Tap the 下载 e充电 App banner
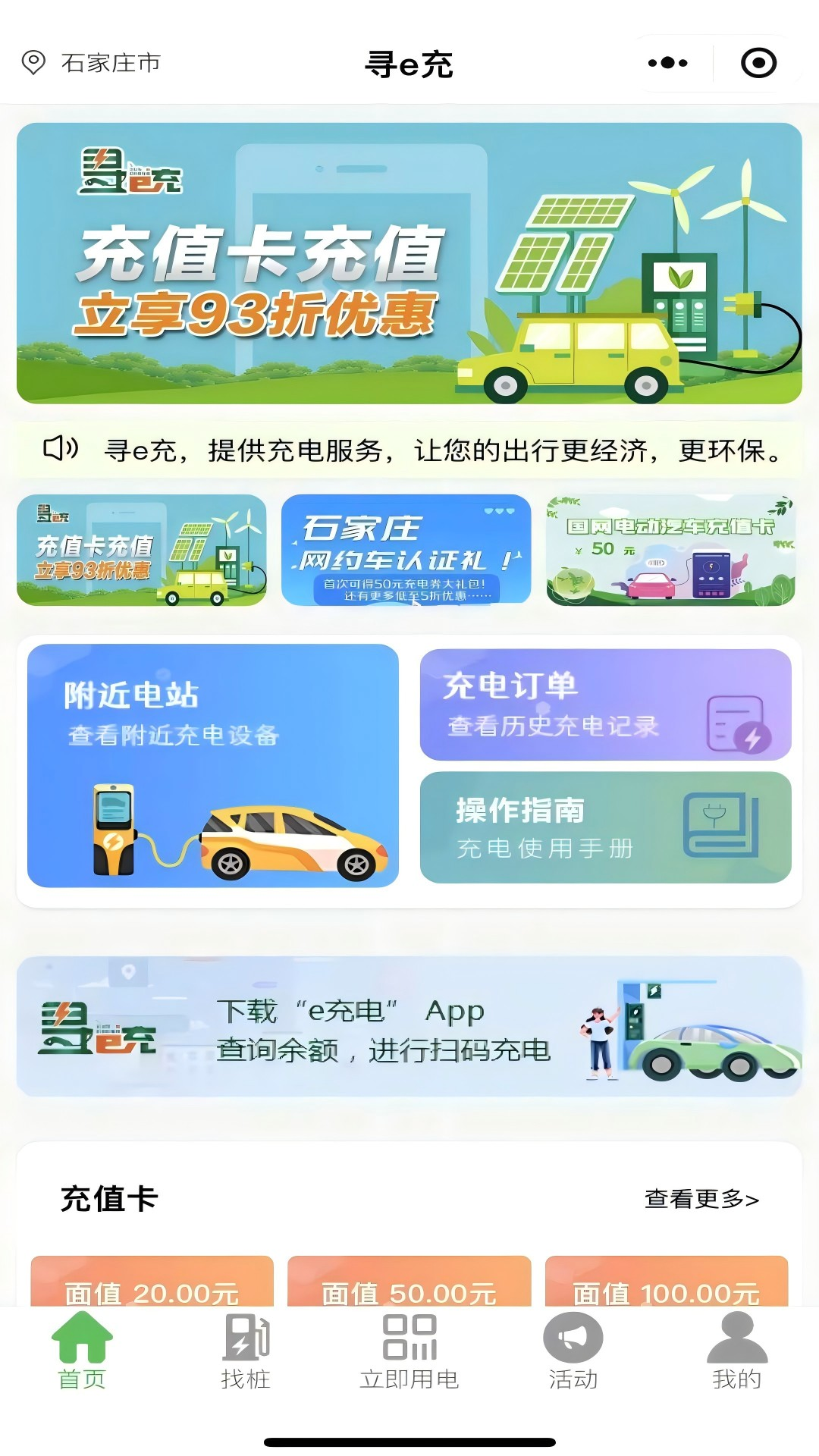 coord(409,1026)
